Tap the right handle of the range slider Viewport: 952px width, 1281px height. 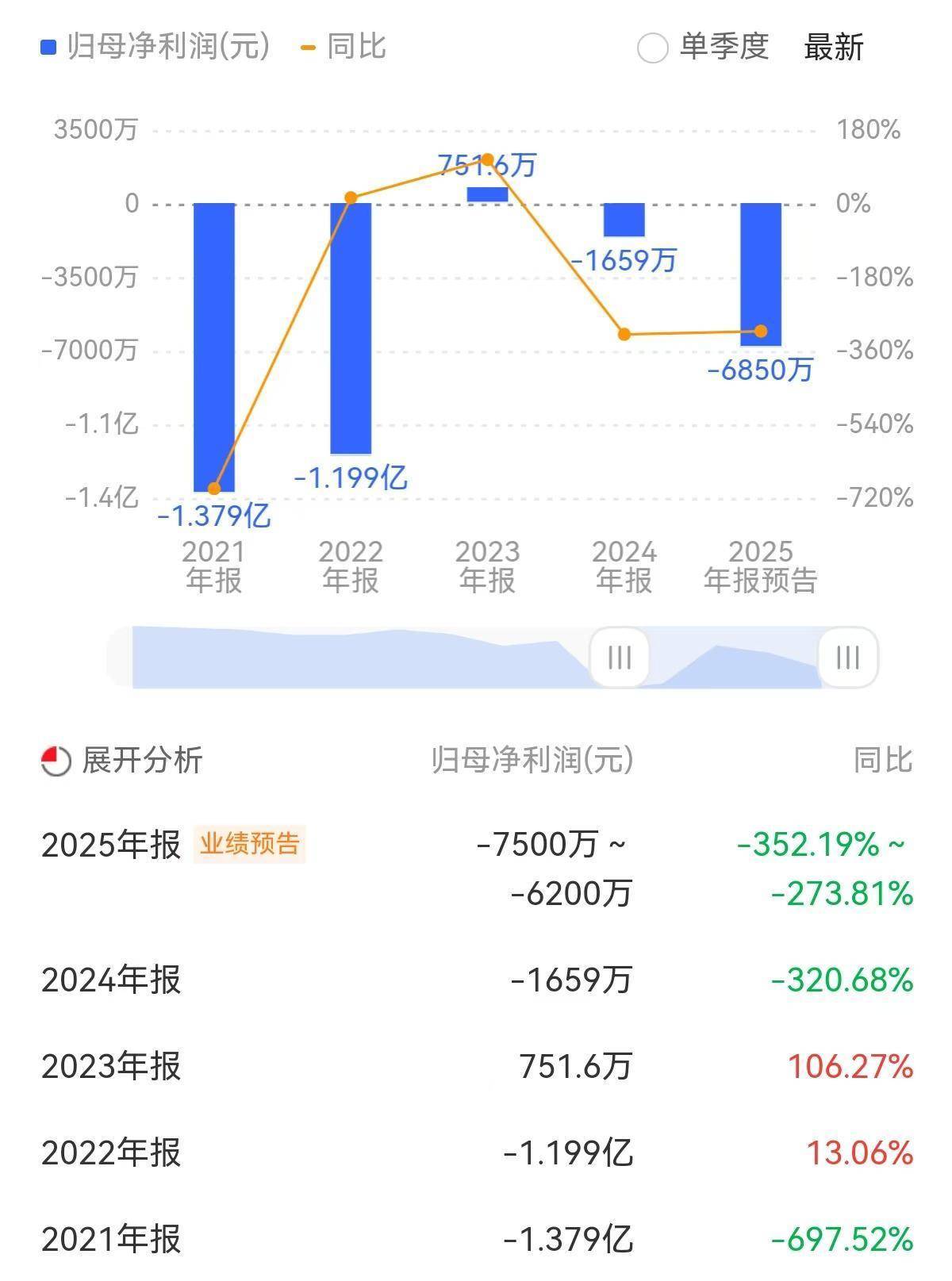click(847, 657)
